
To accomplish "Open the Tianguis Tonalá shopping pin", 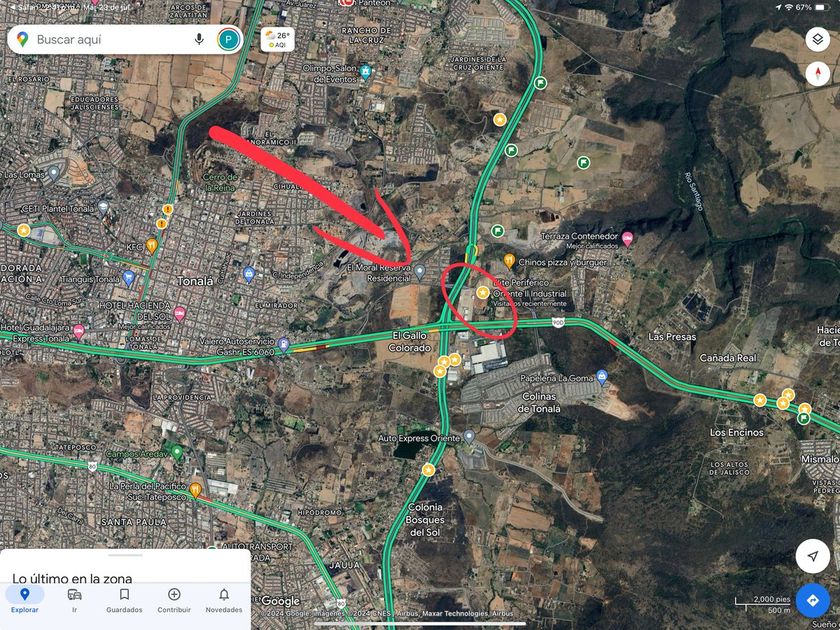I will point(128,279).
